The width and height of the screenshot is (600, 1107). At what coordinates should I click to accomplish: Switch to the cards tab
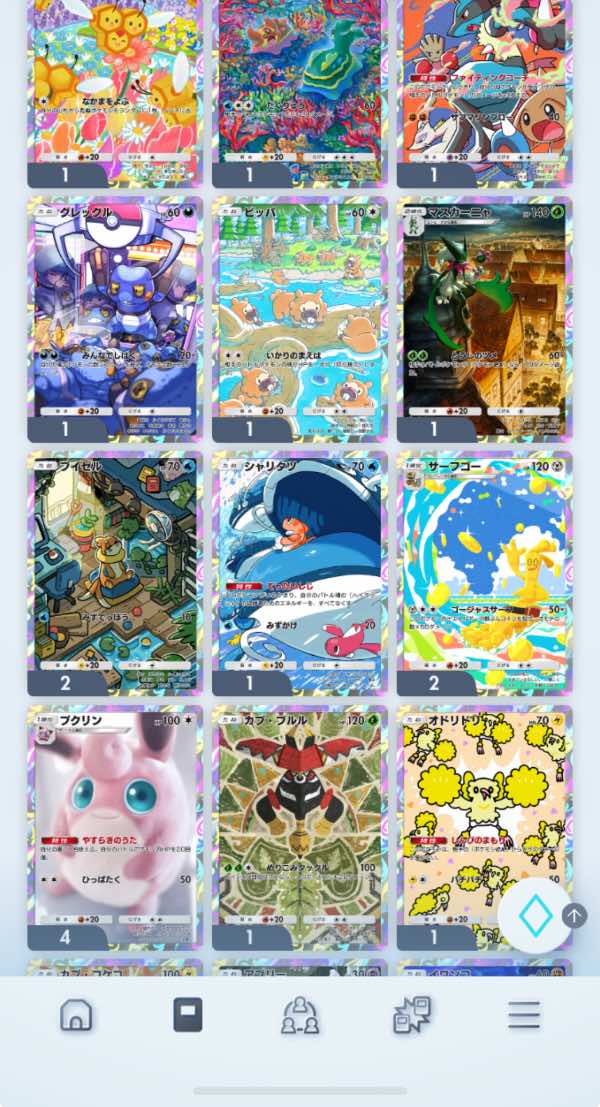pos(188,1015)
